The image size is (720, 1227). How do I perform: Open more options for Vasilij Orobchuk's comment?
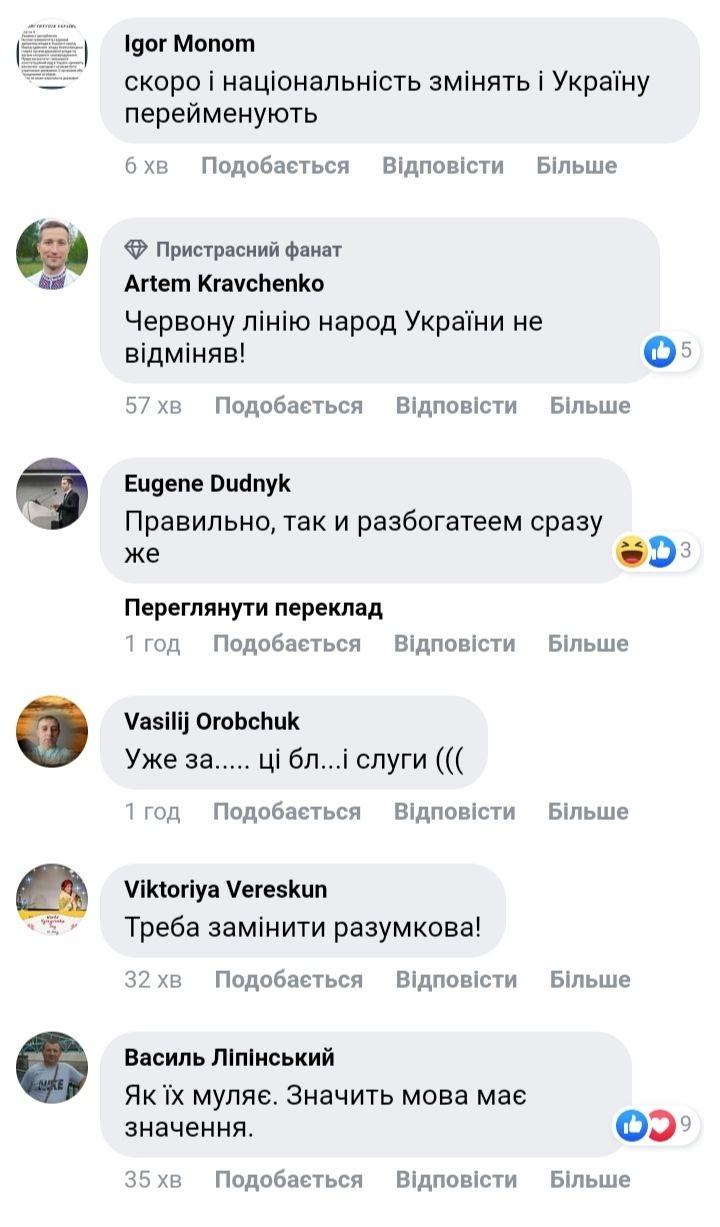pos(588,812)
